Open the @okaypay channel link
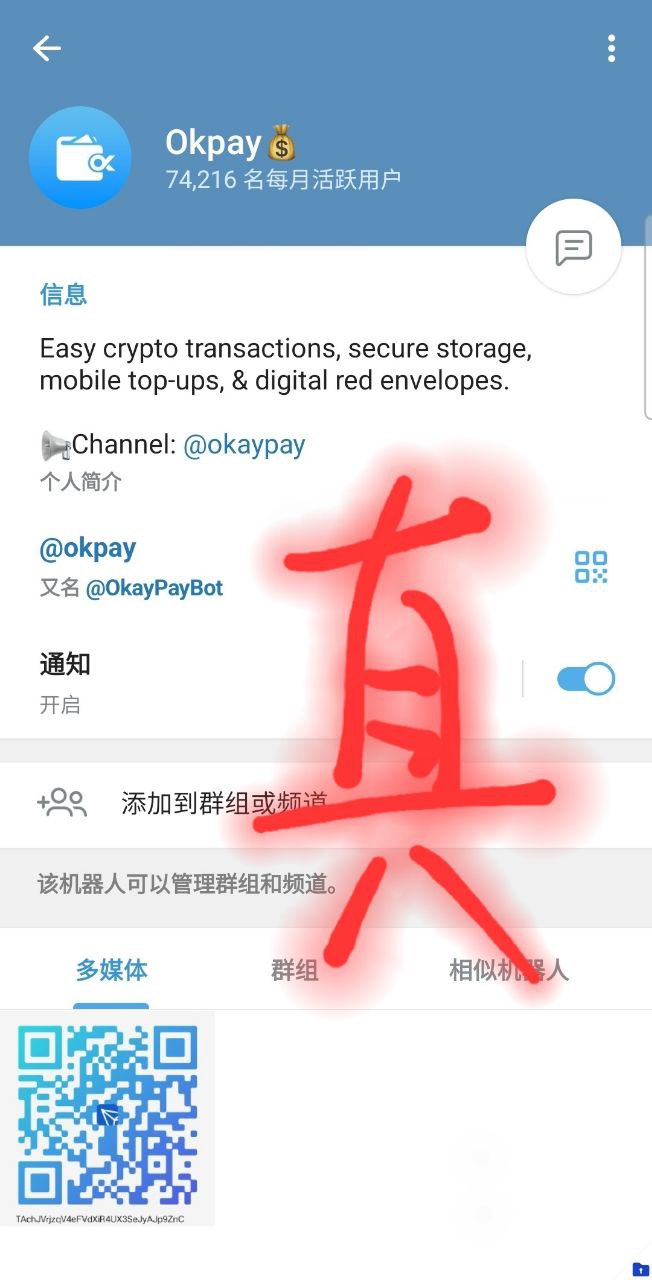The width and height of the screenshot is (652, 1280). click(244, 445)
